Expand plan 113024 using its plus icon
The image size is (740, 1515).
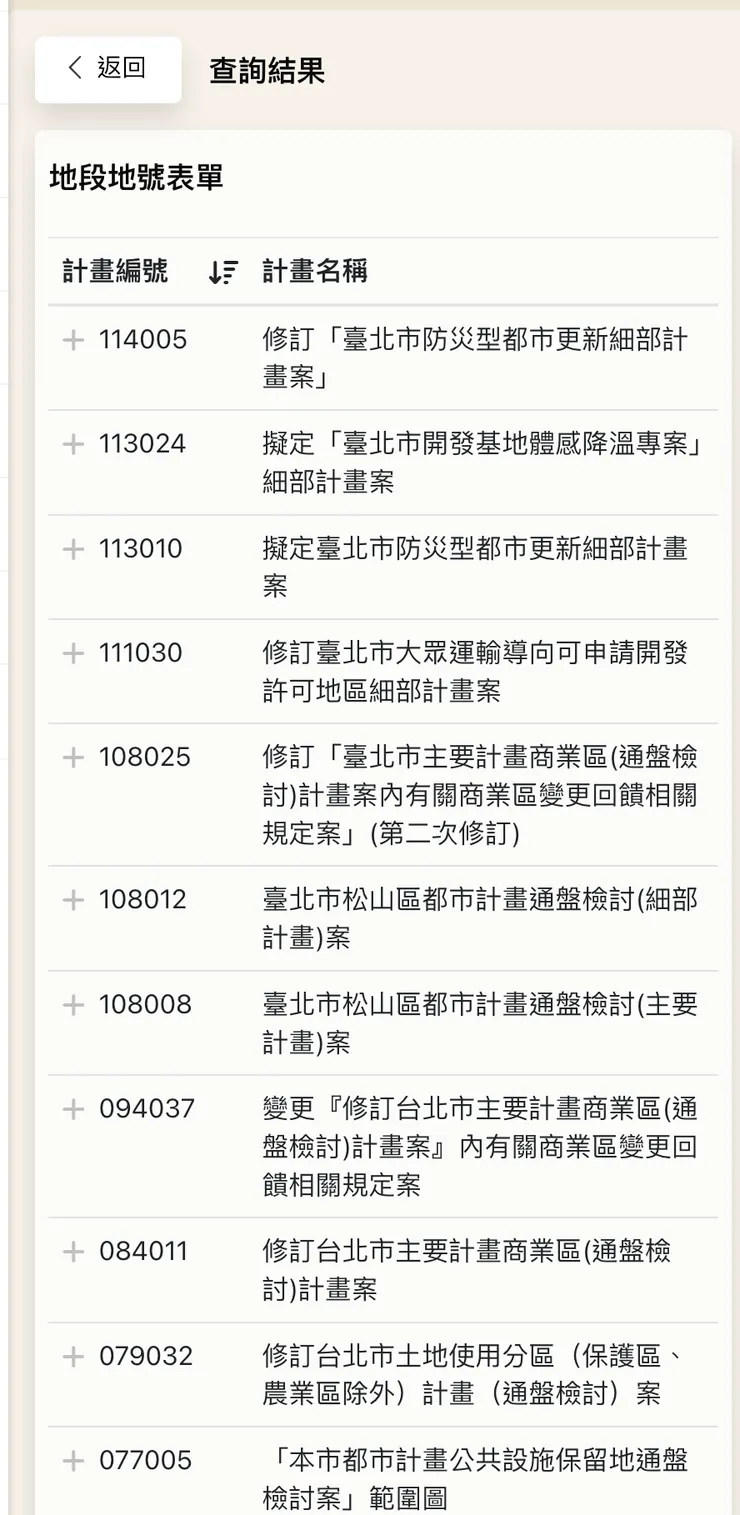[72, 443]
